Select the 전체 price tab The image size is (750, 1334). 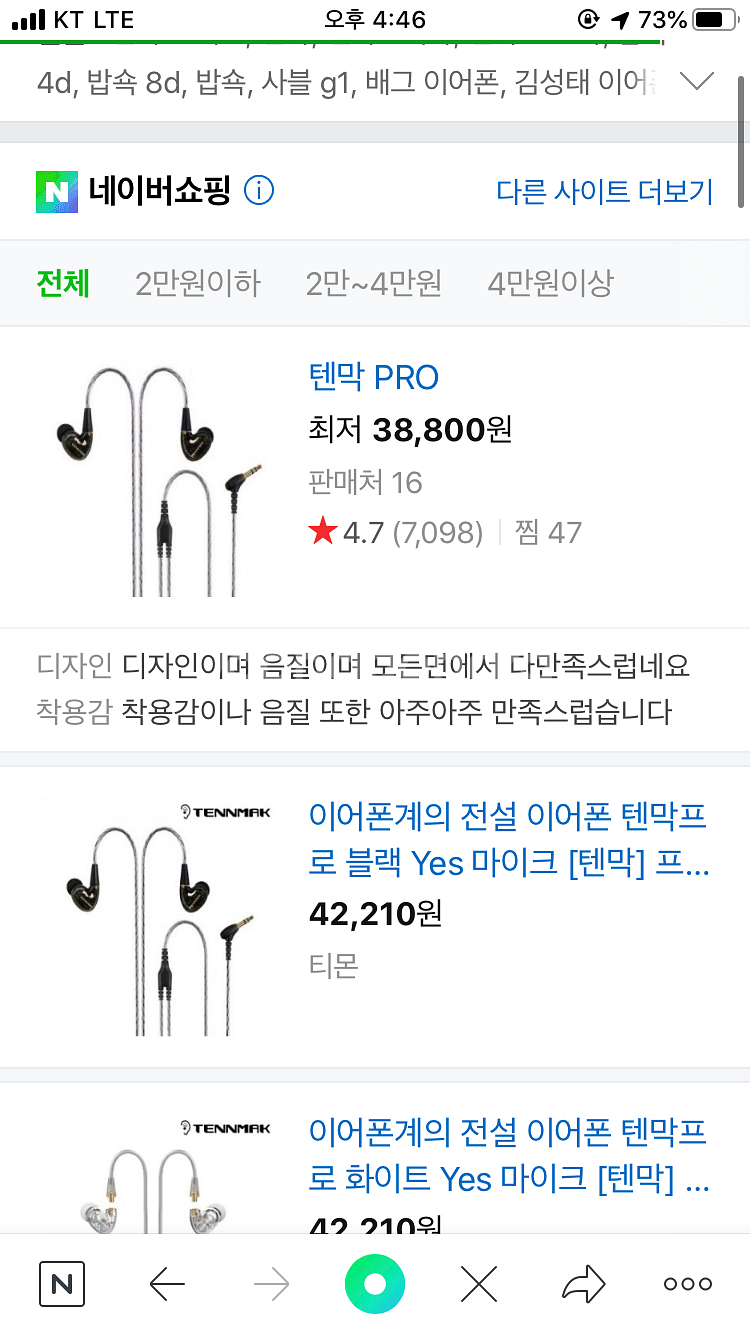(63, 284)
